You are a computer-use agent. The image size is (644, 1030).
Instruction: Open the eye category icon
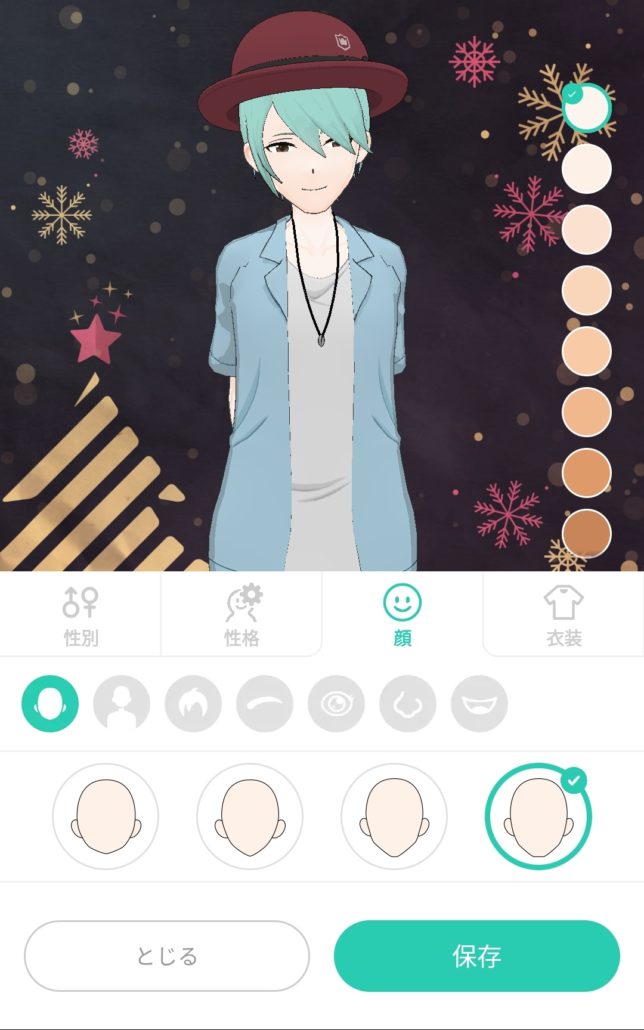click(336, 704)
